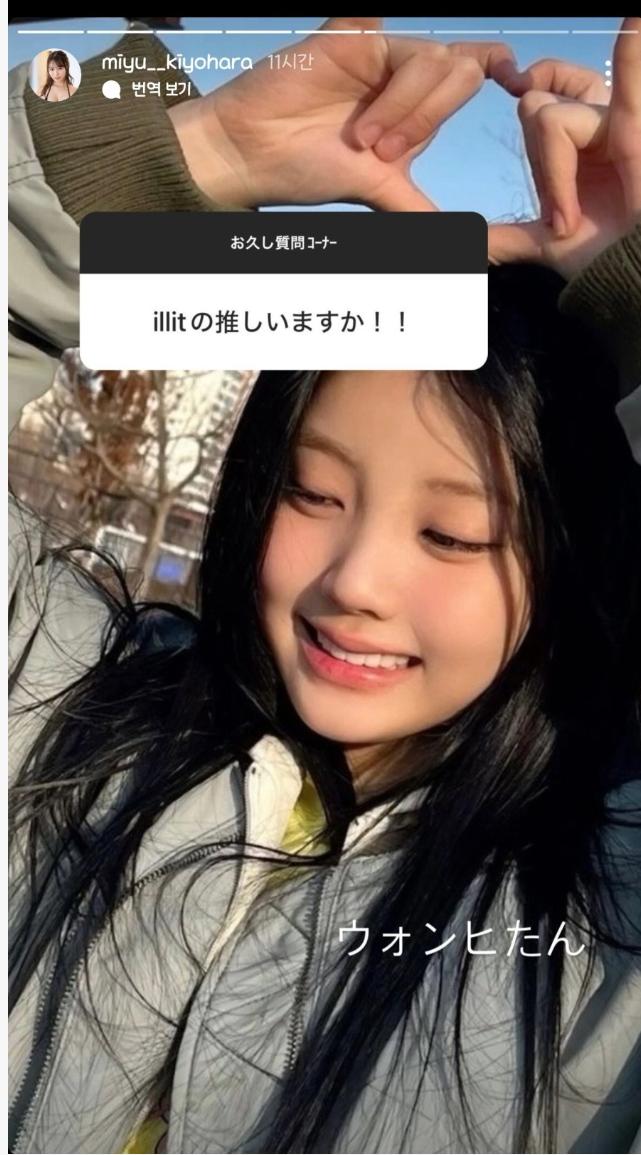
Task: Open the story overflow menu
Action: point(608,74)
